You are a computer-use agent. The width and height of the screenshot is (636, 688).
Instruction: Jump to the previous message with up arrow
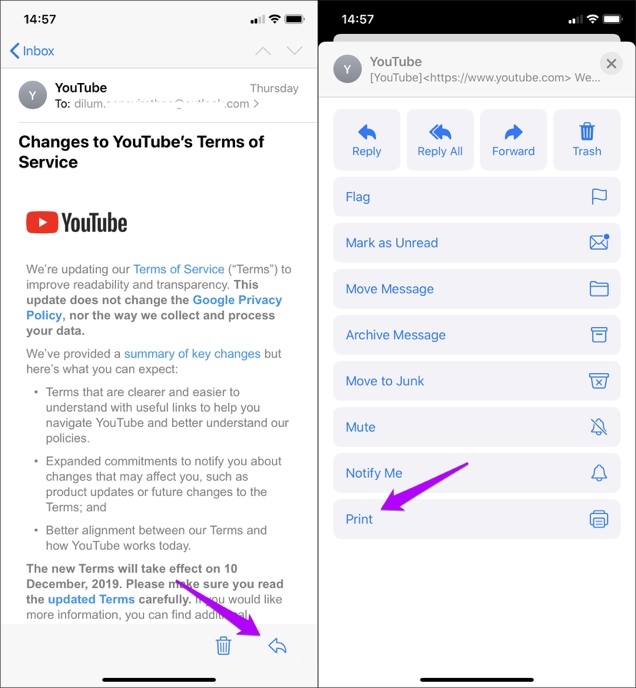point(263,51)
